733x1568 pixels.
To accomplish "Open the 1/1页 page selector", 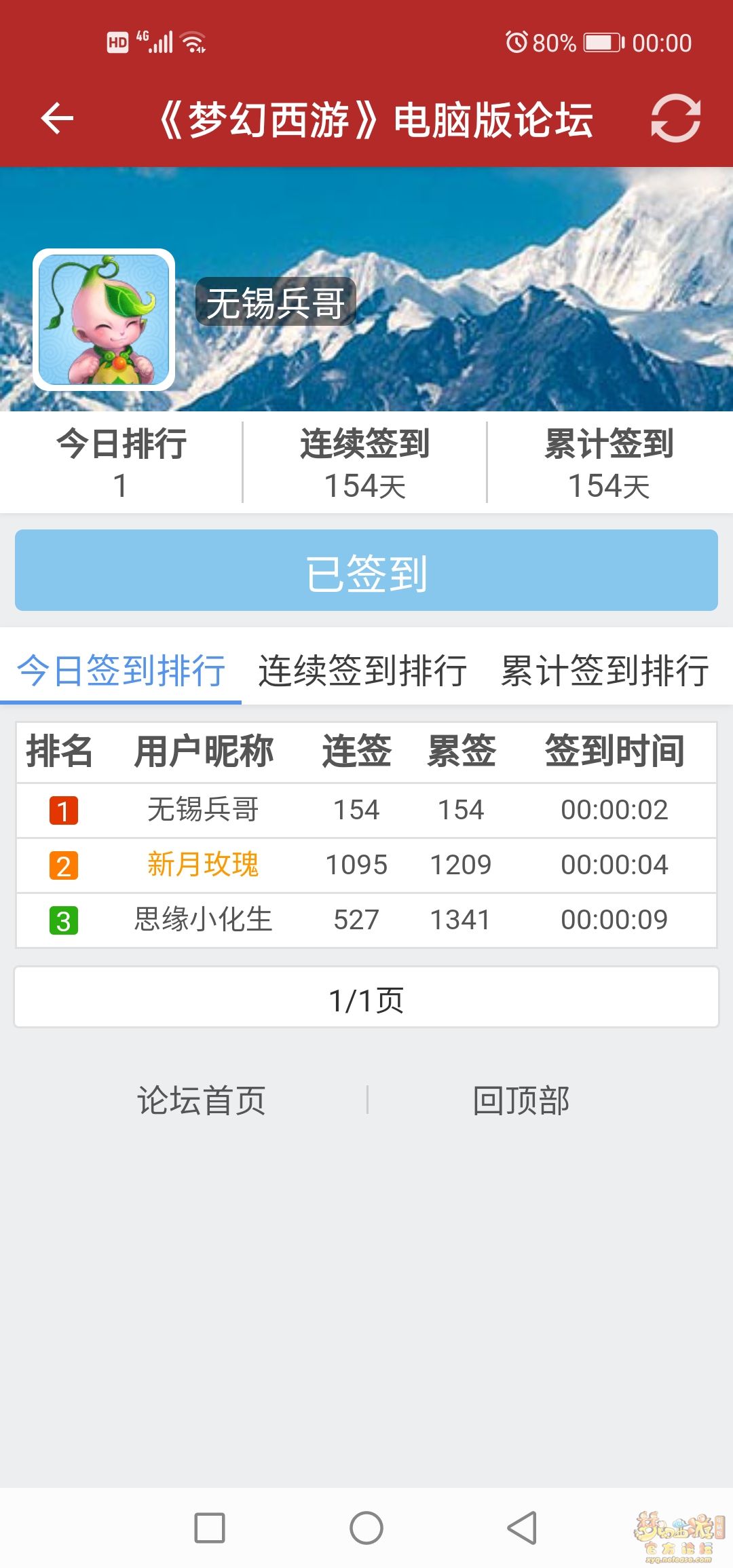I will click(366, 997).
